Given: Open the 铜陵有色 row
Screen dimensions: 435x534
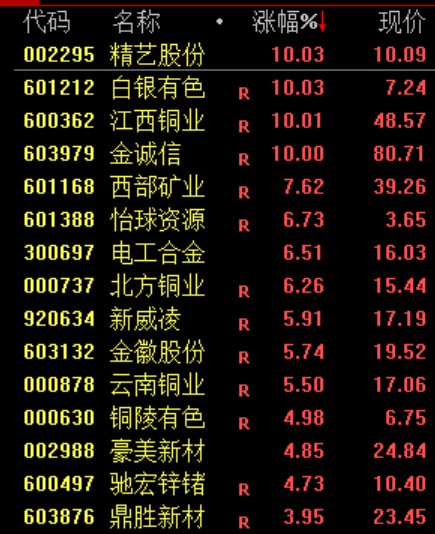Looking at the screenshot, I should 224,418.
